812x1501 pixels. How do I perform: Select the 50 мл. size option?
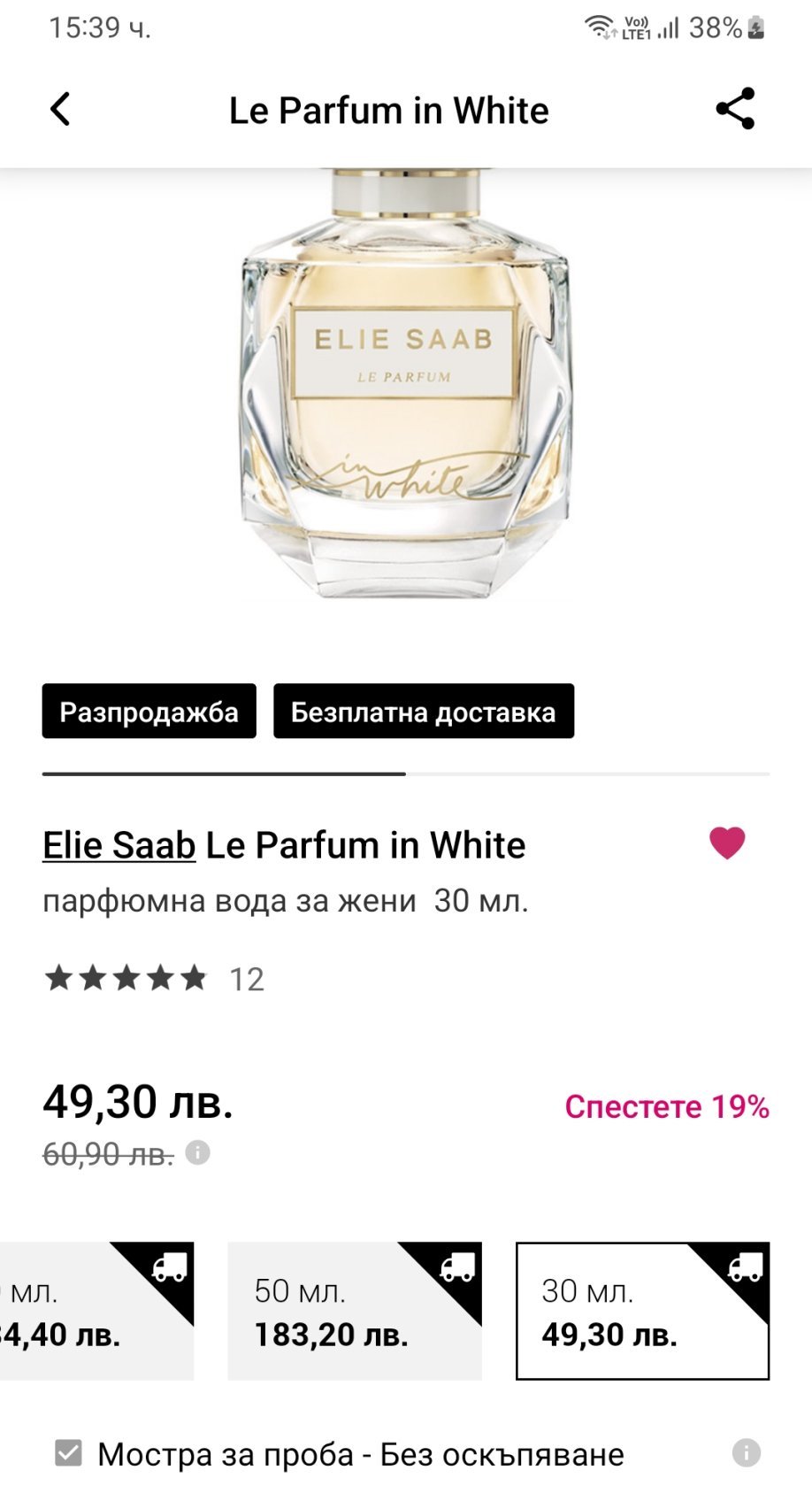pyautogui.click(x=354, y=1311)
